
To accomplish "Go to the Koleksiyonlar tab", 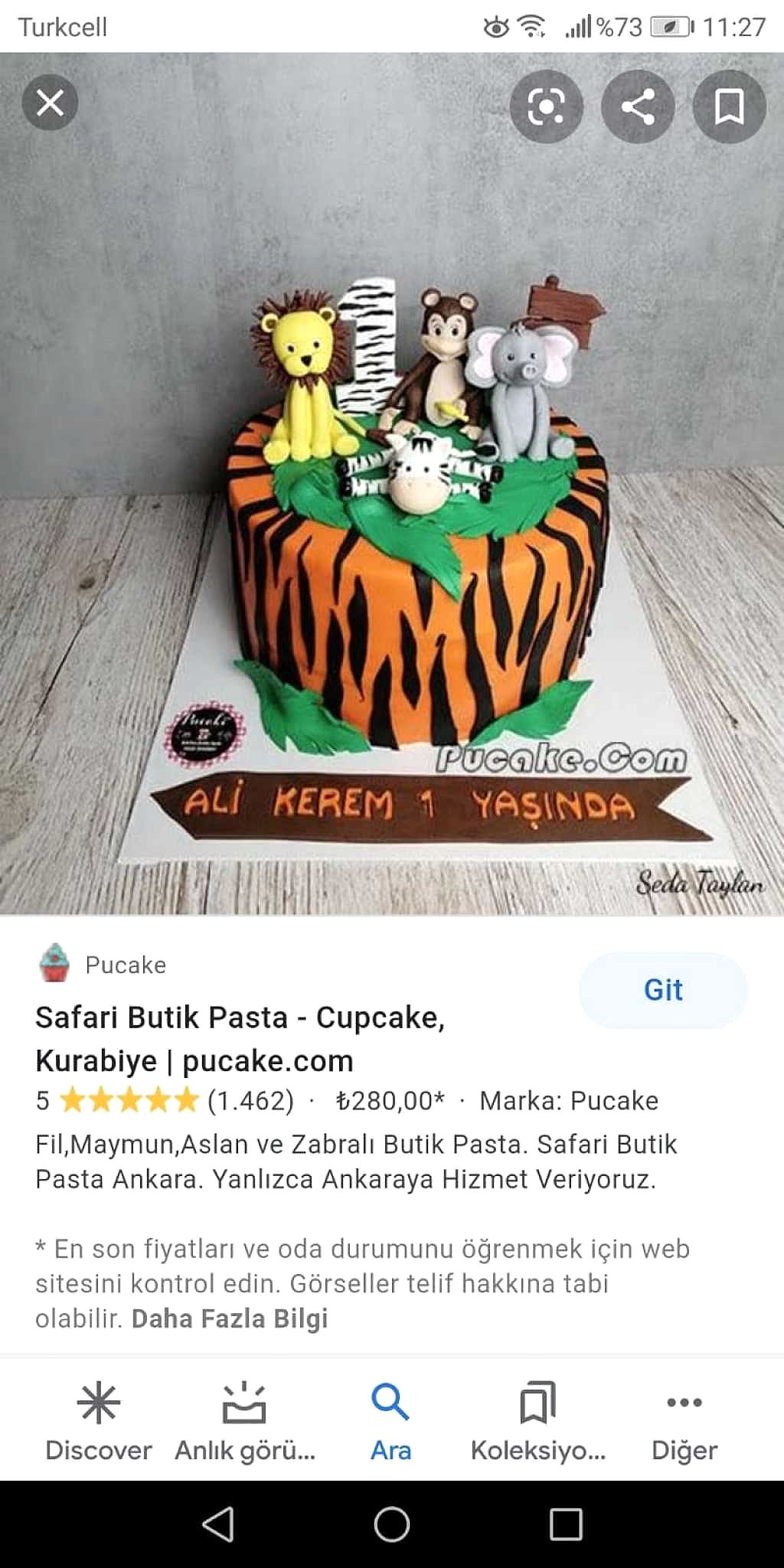I will coord(538,1423).
